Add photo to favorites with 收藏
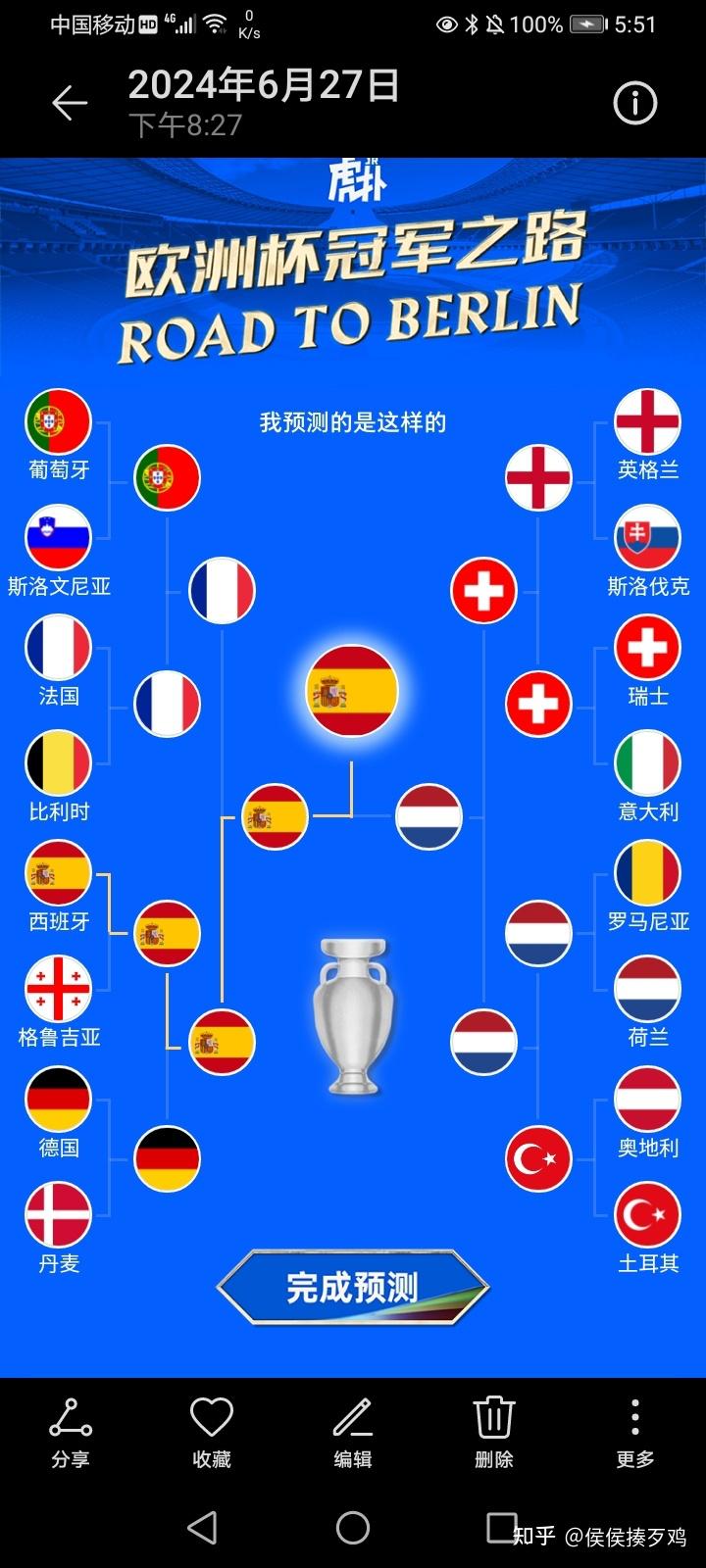The image size is (706, 1568). point(211,1432)
